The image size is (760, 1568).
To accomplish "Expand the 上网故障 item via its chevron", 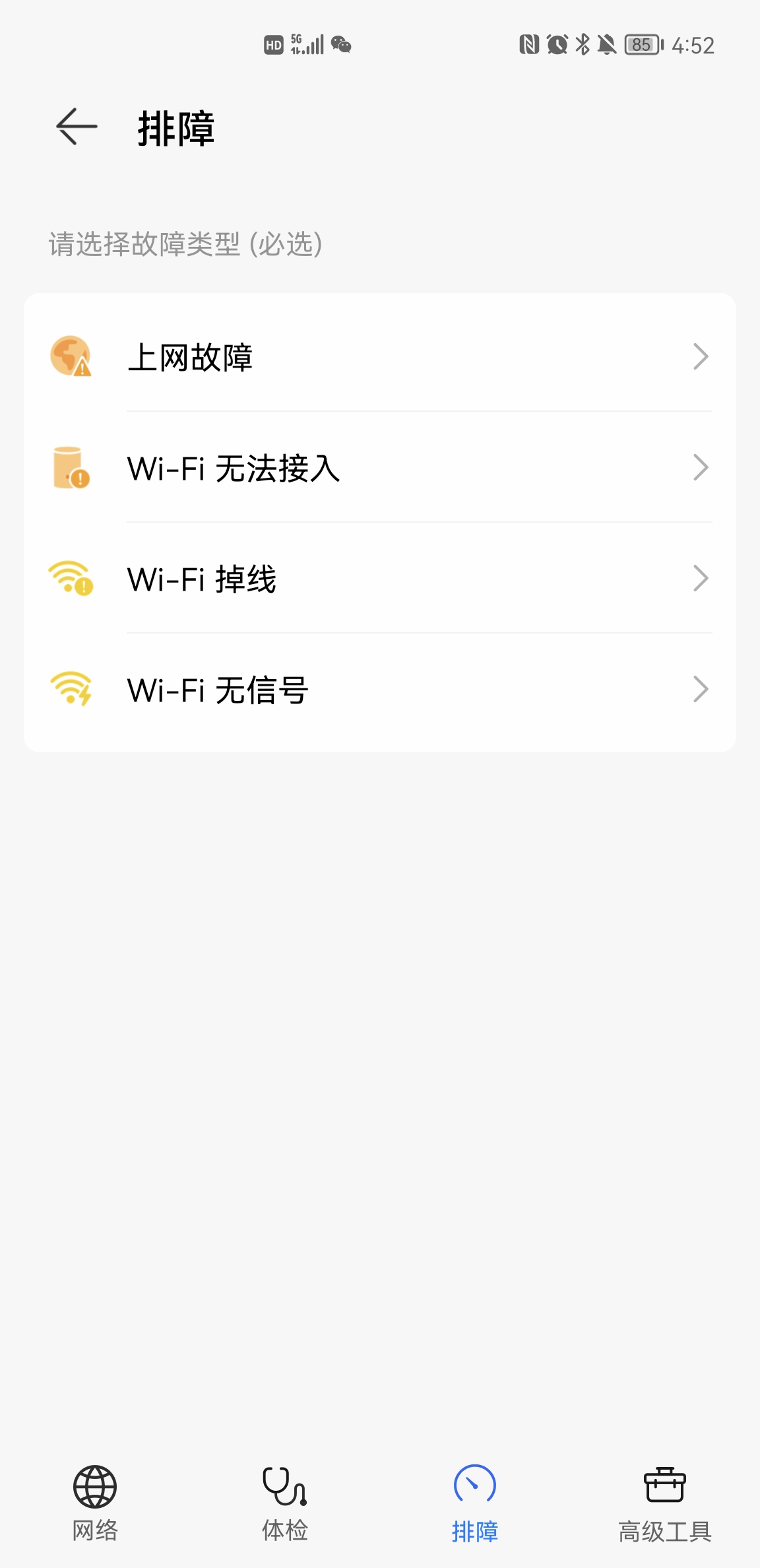I will pyautogui.click(x=701, y=356).
